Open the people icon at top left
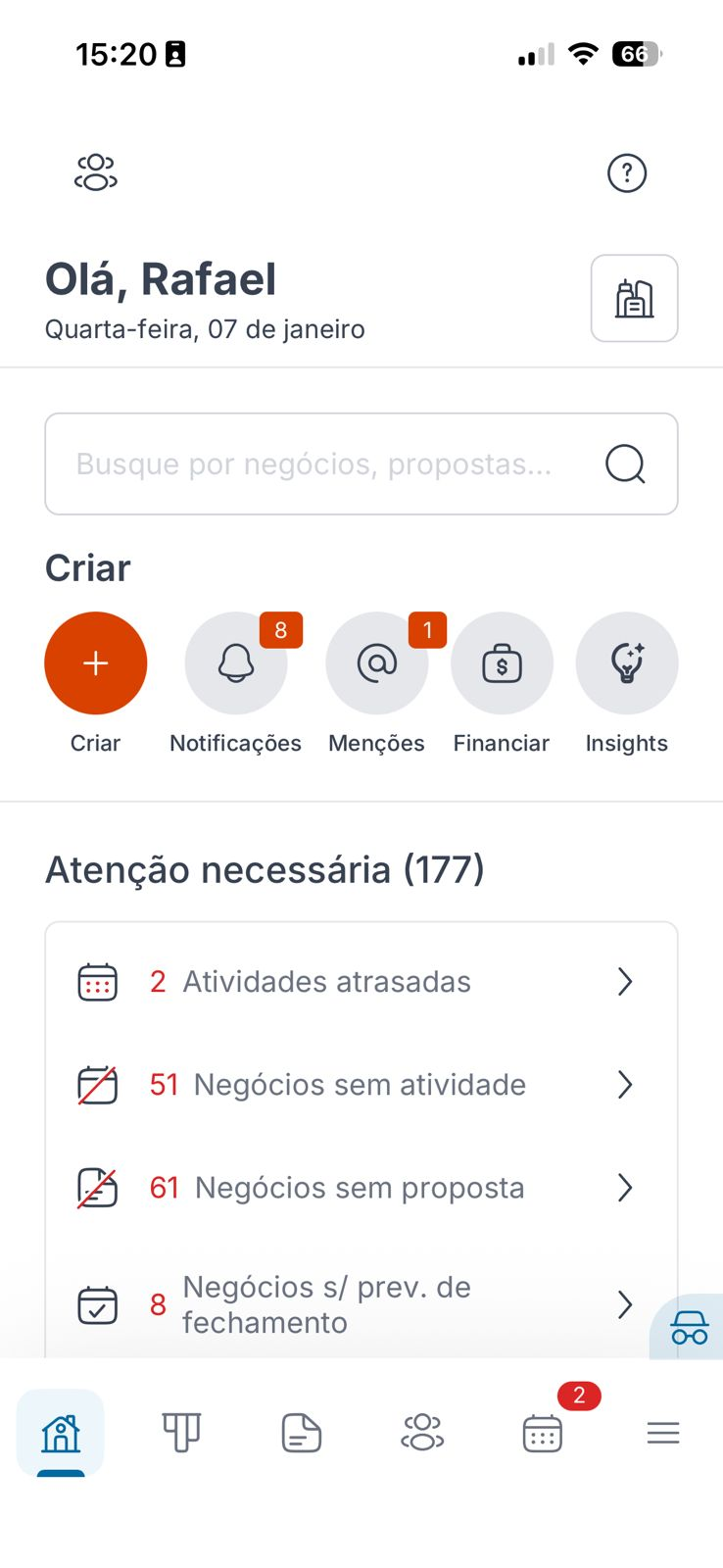This screenshot has width=723, height=1568. pos(96,172)
